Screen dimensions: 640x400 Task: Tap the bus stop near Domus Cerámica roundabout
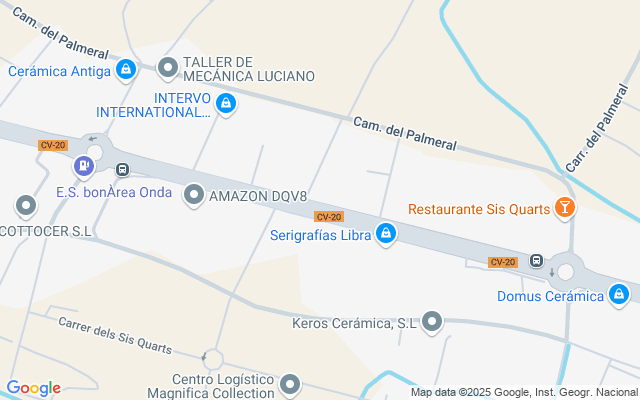point(537,261)
